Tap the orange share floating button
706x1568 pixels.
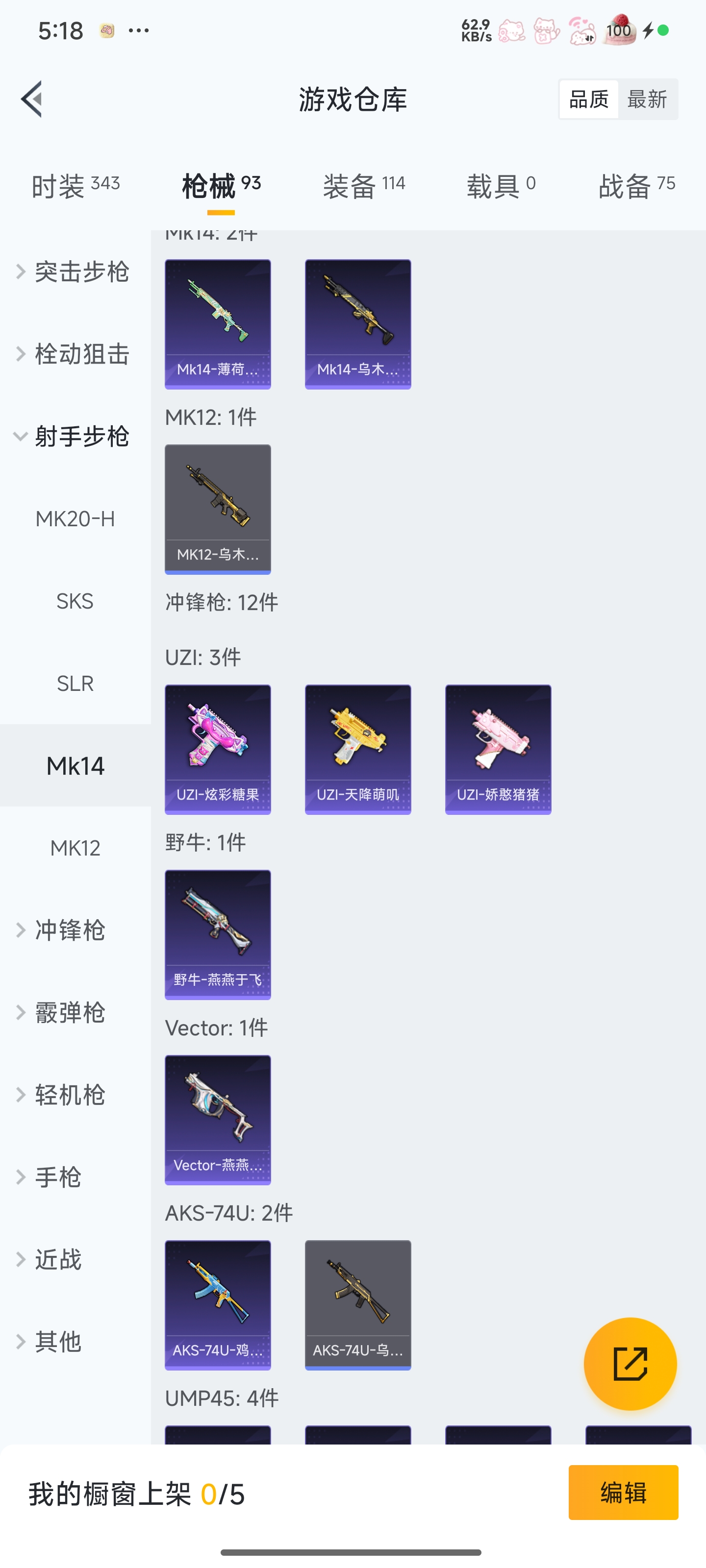tap(630, 1364)
